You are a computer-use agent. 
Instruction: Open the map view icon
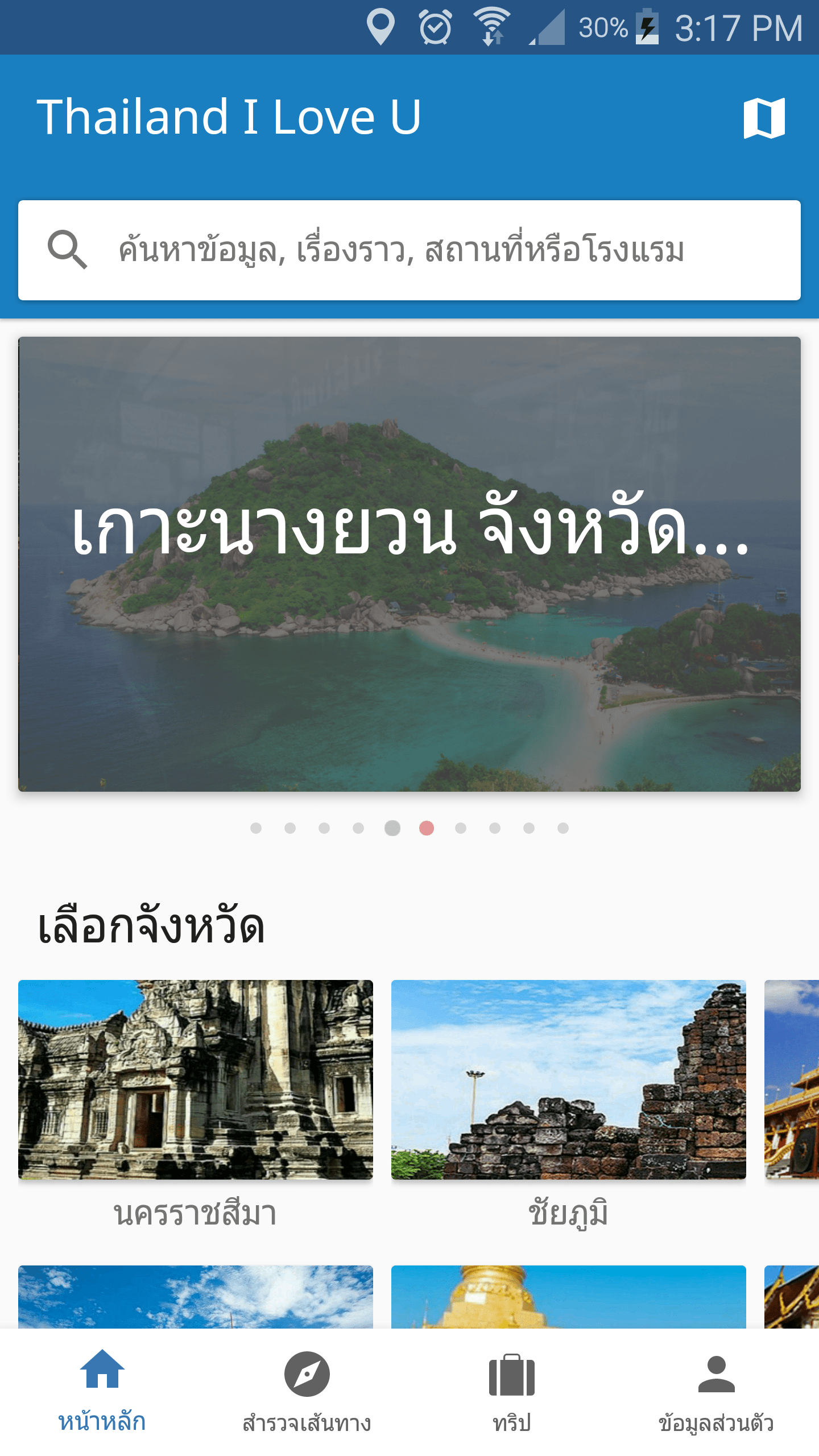(764, 118)
